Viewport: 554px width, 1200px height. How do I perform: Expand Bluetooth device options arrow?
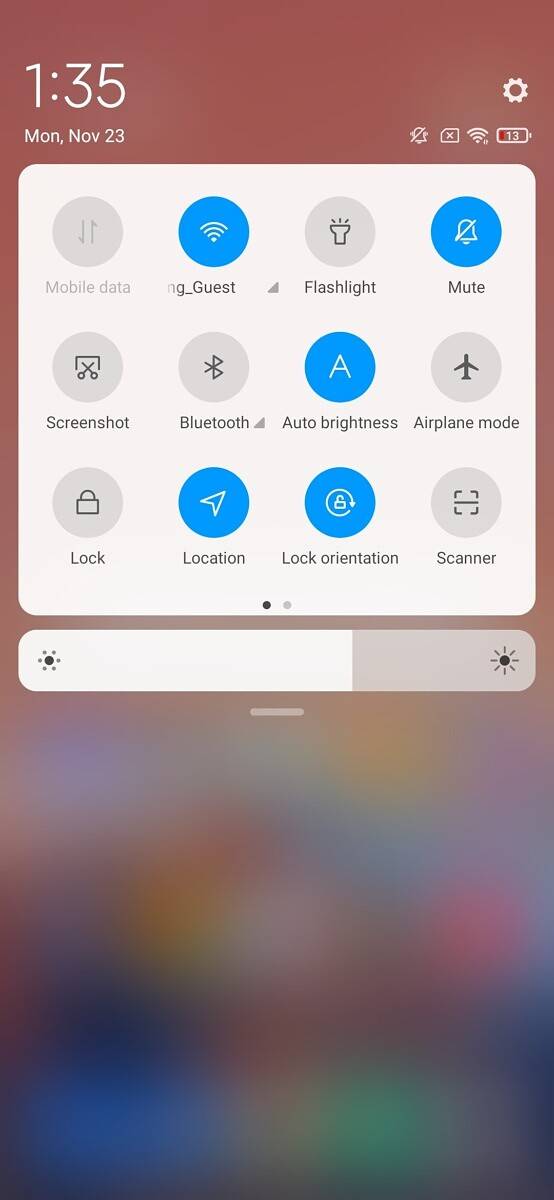pos(260,424)
